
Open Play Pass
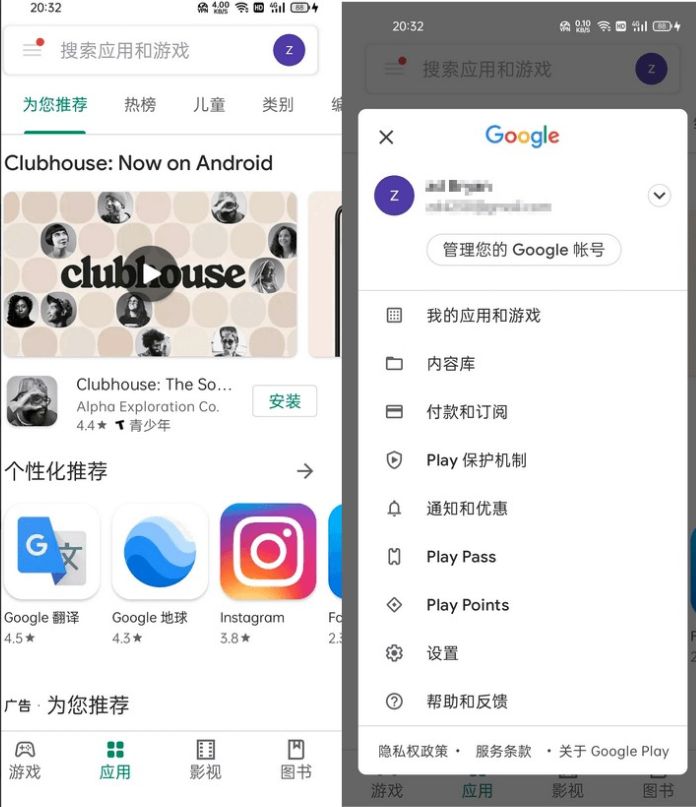[x=460, y=557]
